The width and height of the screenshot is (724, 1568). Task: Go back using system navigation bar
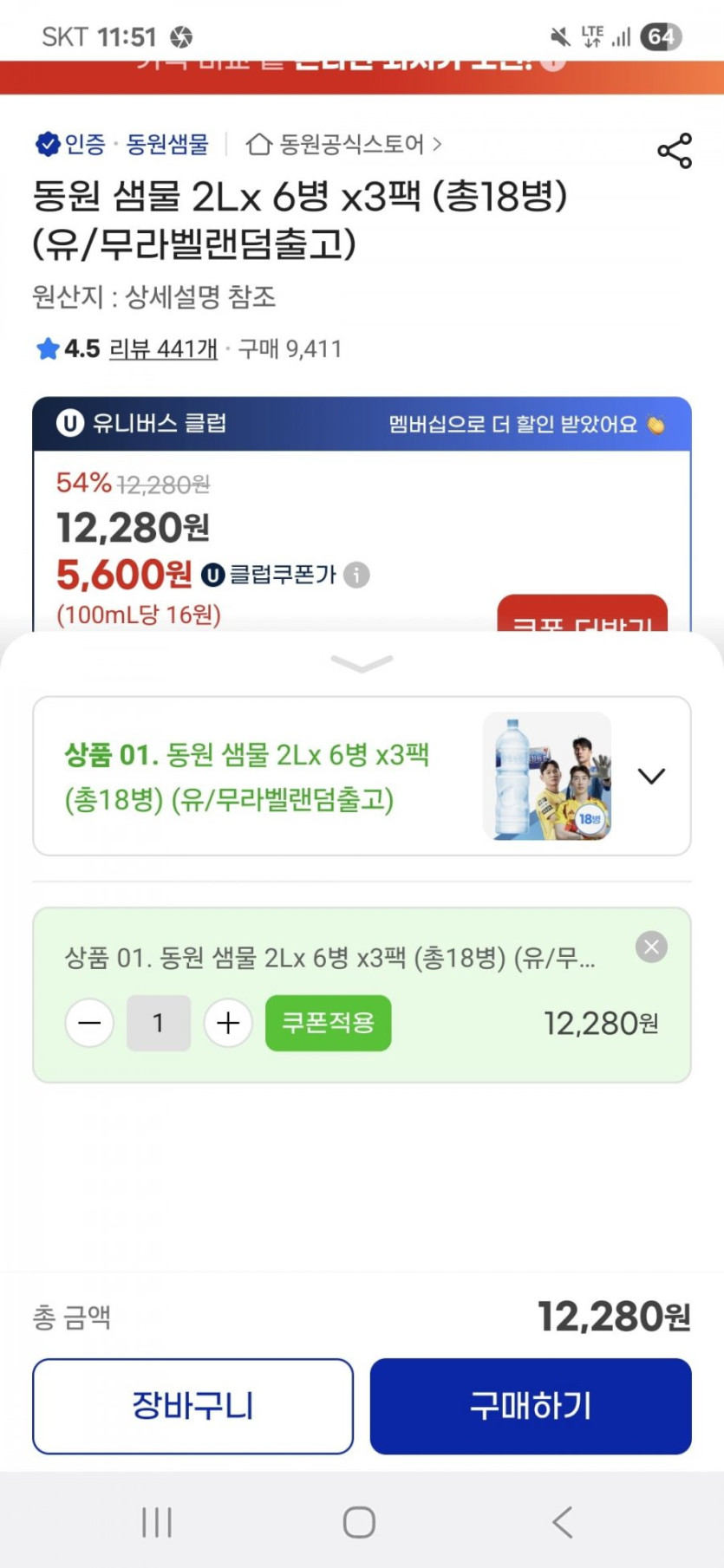point(562,1522)
